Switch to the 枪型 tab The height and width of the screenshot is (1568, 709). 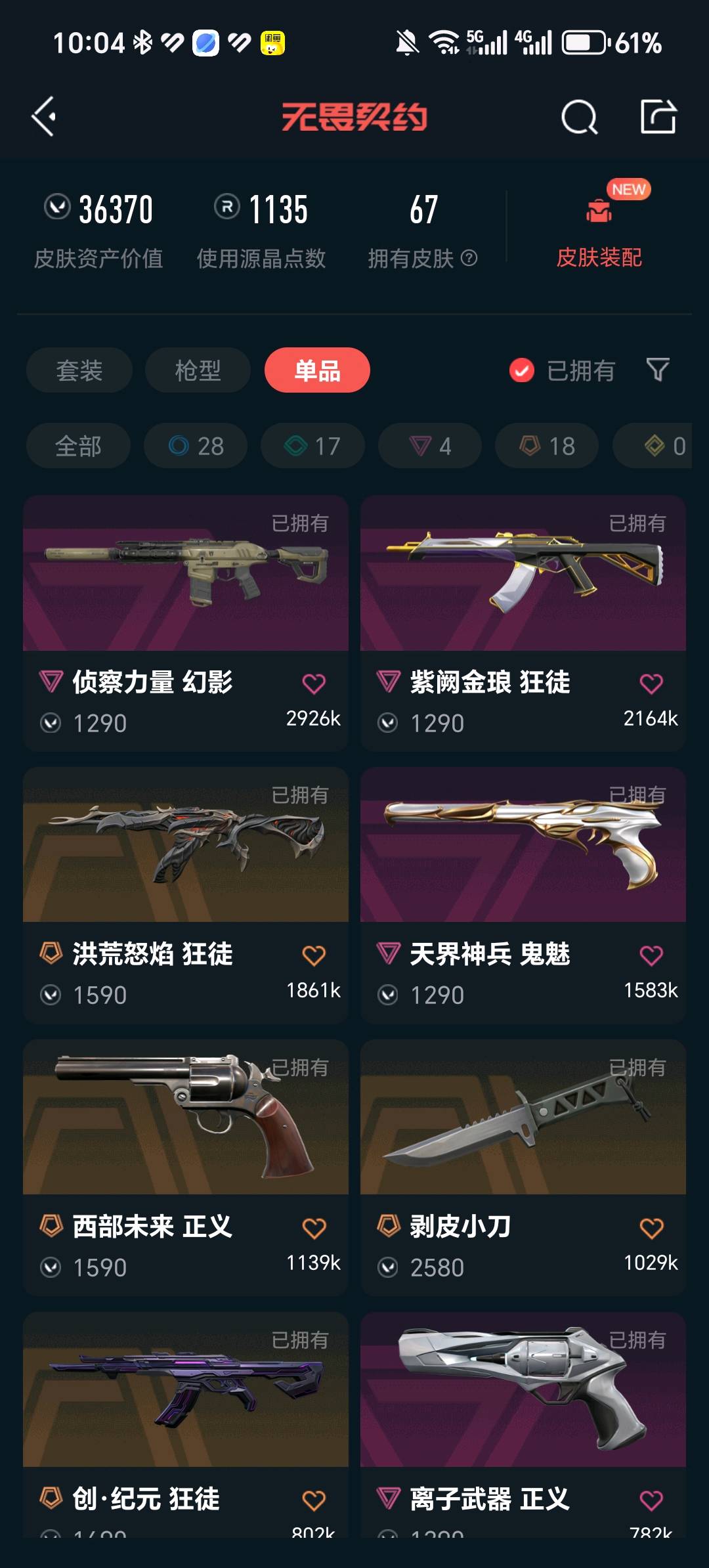[198, 370]
